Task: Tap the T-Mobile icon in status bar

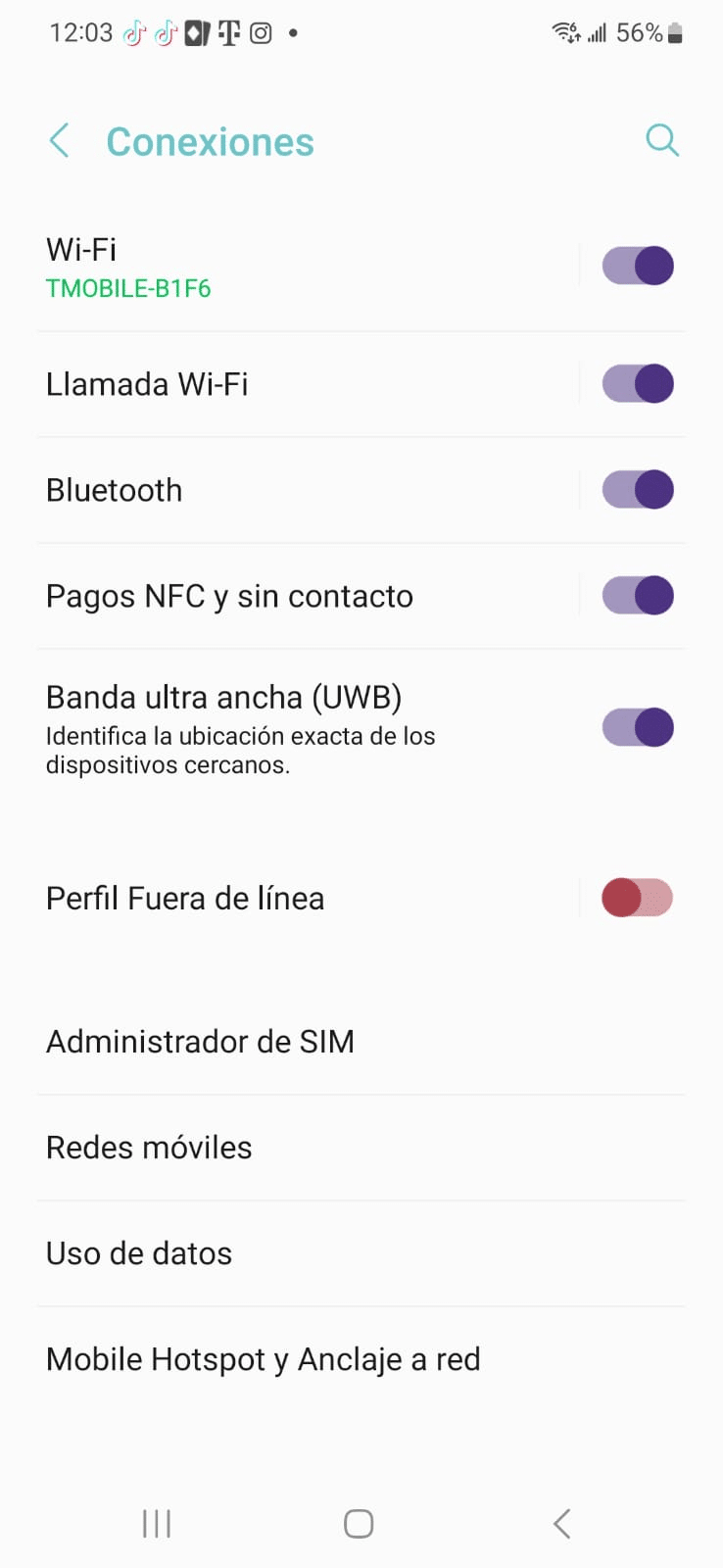Action: [228, 32]
